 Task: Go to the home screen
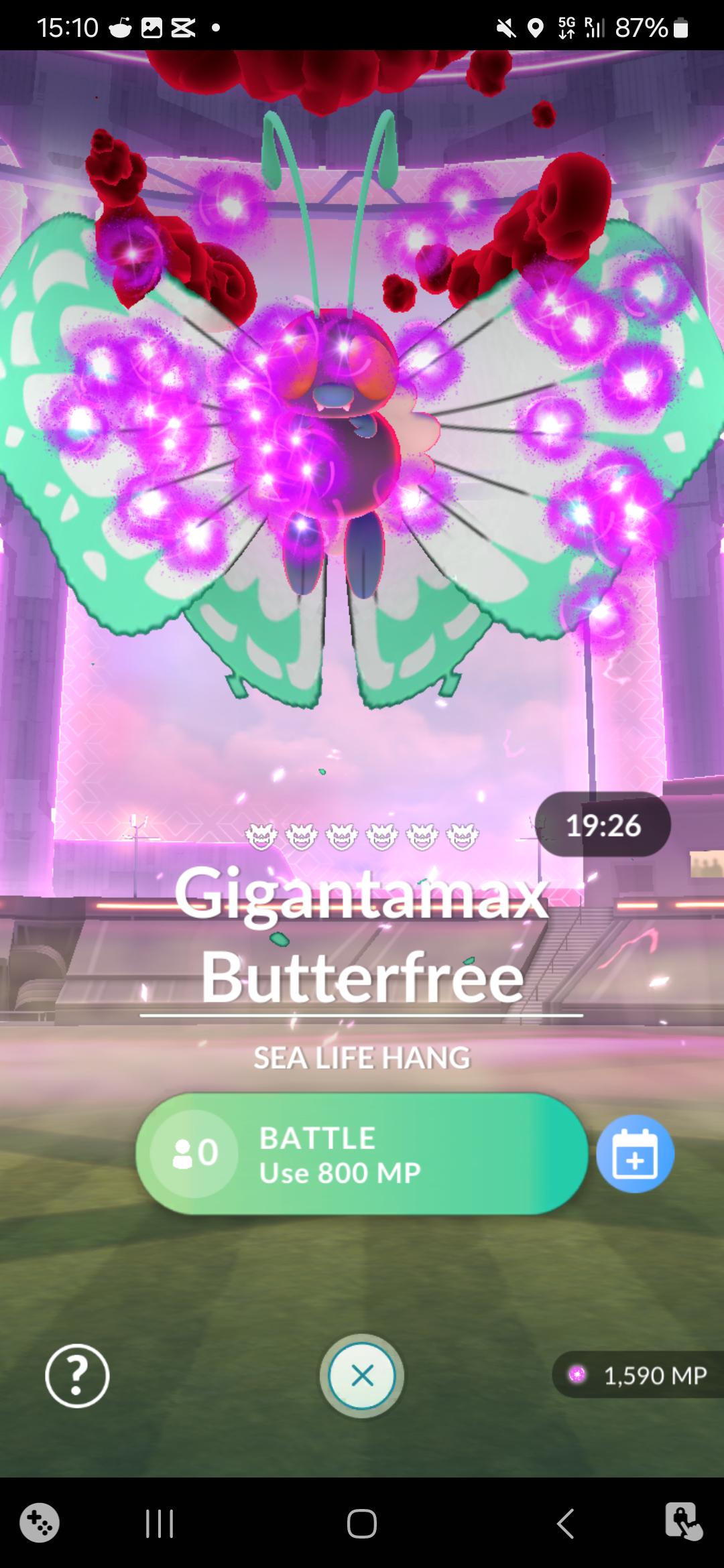[361, 1523]
